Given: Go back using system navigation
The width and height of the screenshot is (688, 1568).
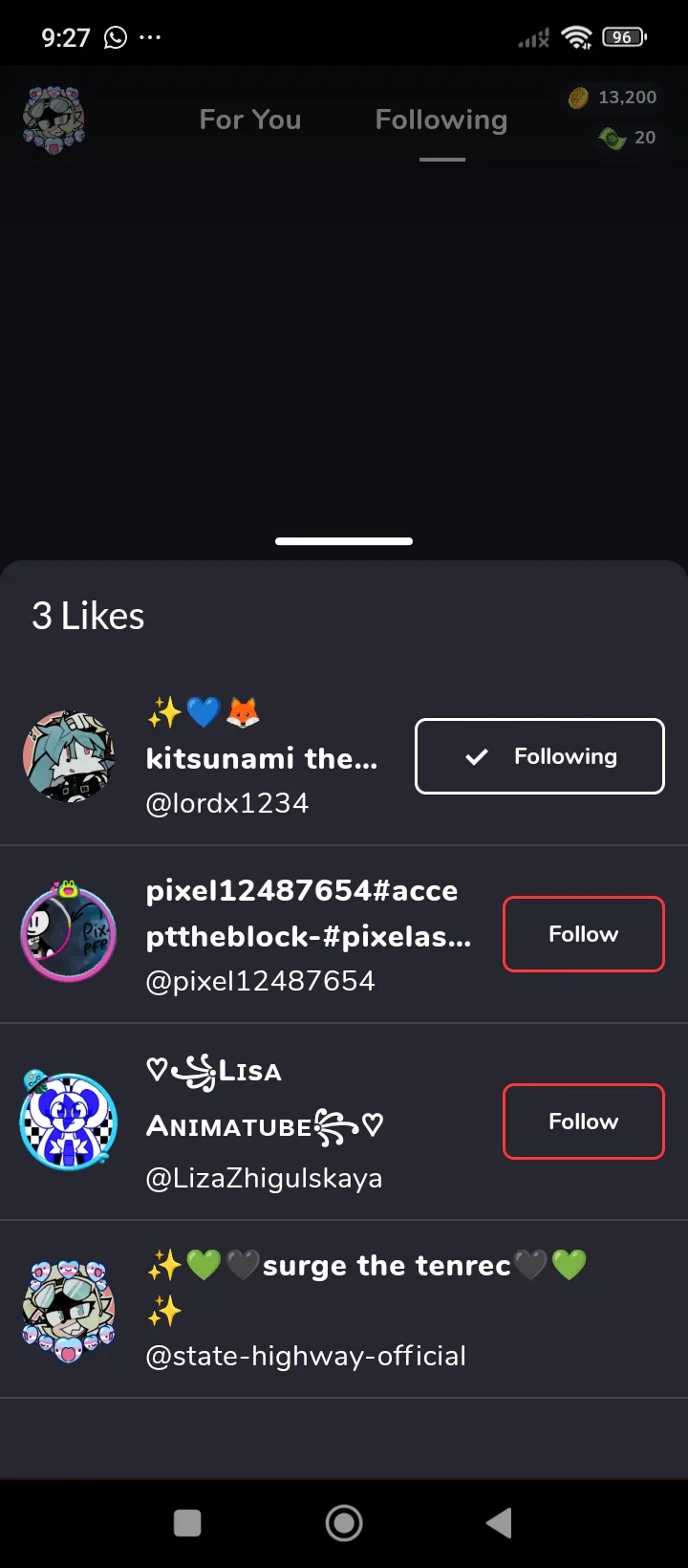Looking at the screenshot, I should (499, 1523).
